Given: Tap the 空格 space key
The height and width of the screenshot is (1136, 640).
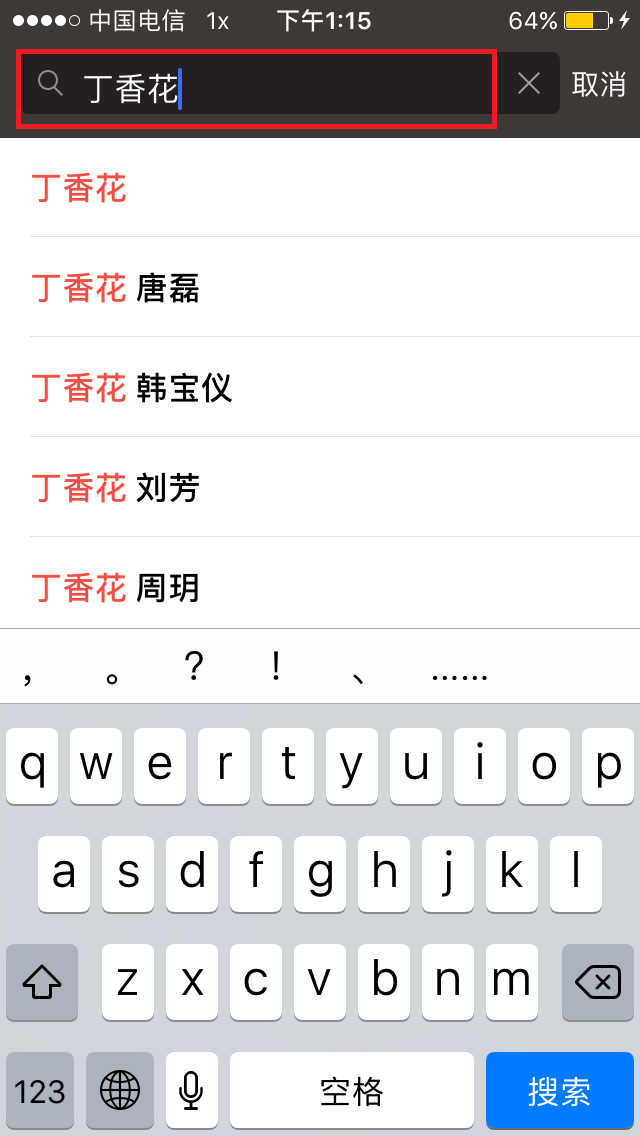Looking at the screenshot, I should pyautogui.click(x=352, y=1090).
